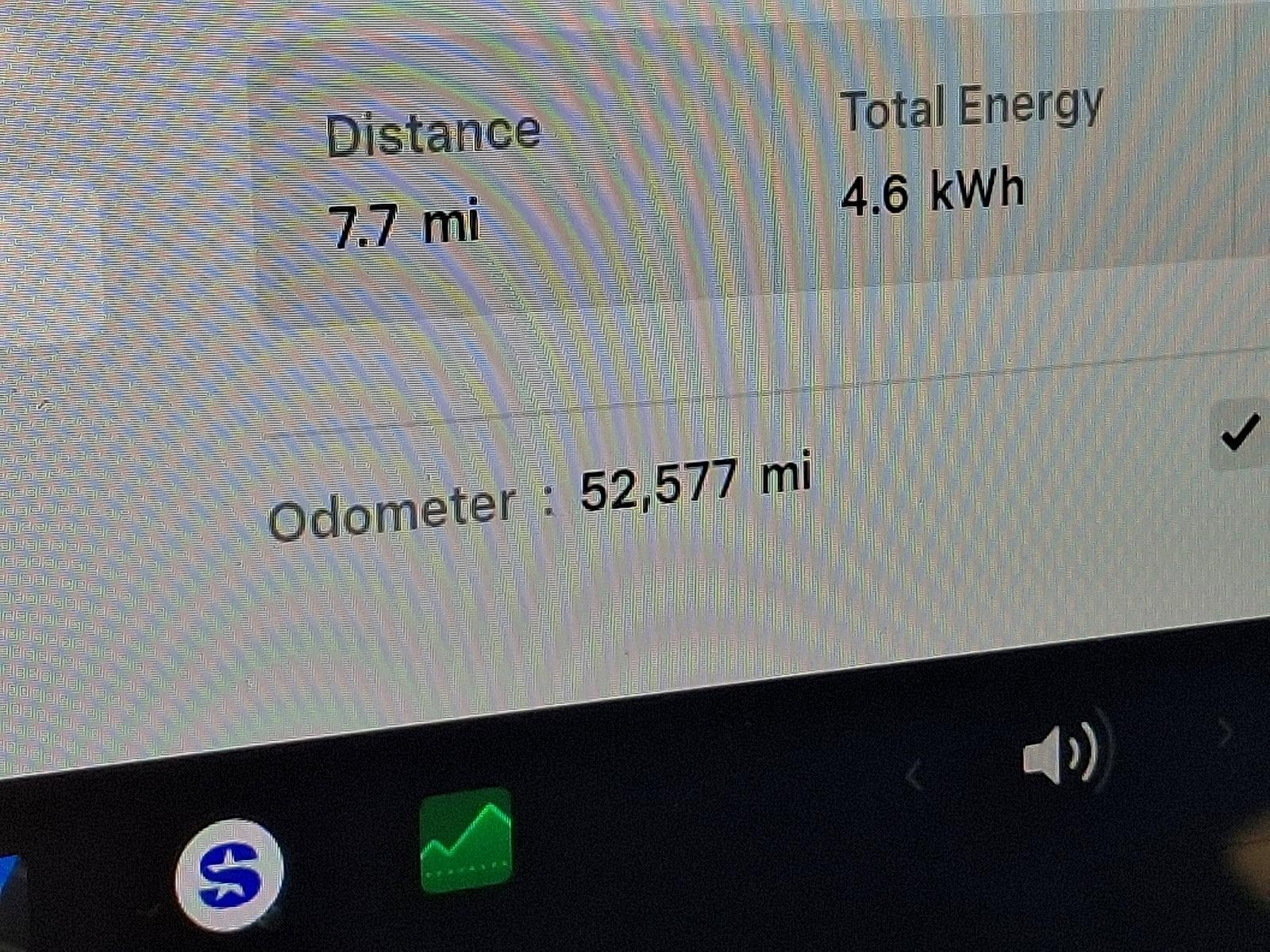The width and height of the screenshot is (1270, 952).
Task: Open the green energy chart app
Action: click(466, 841)
